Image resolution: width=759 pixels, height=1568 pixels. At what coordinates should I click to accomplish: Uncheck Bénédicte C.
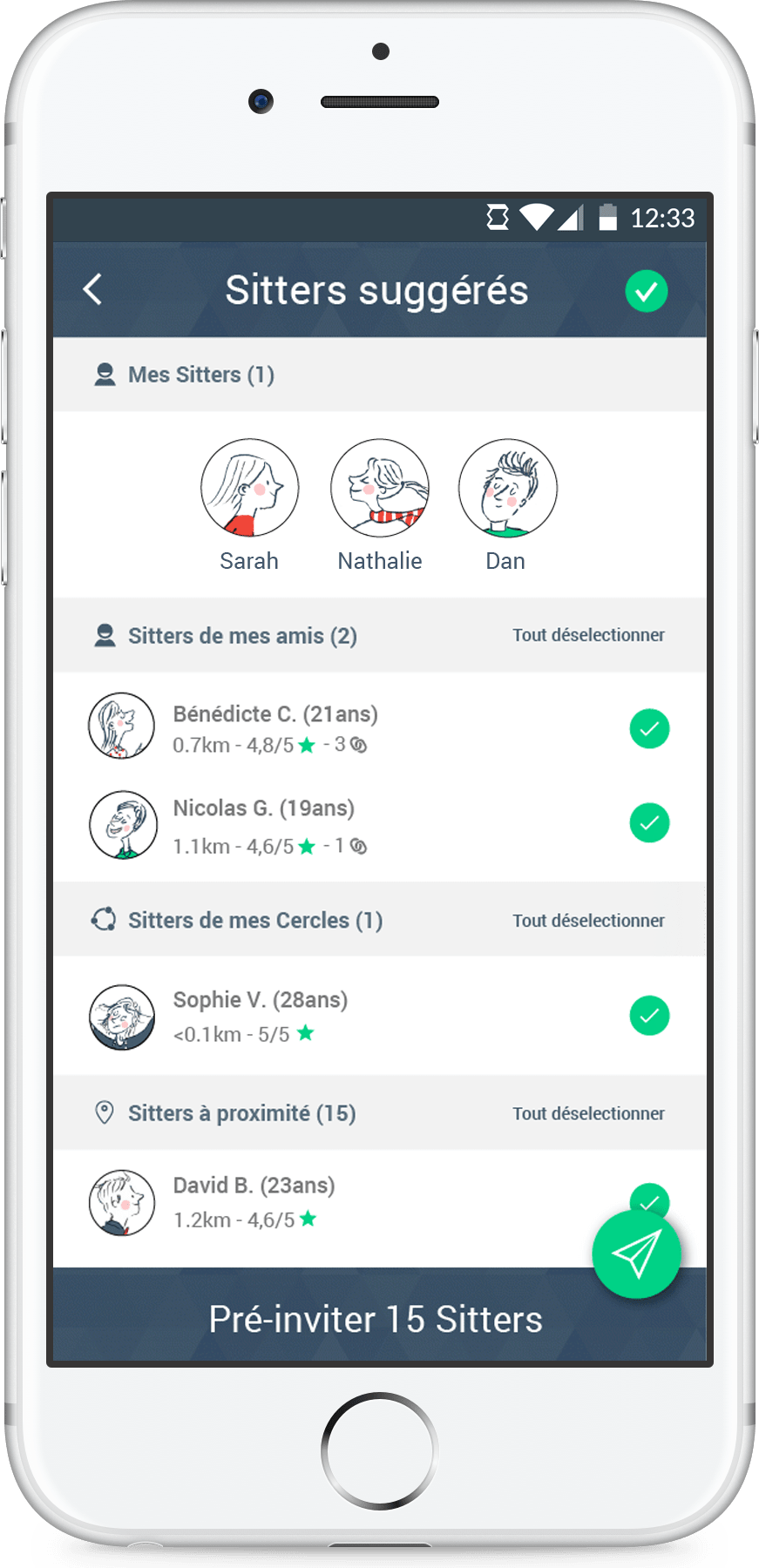(649, 729)
